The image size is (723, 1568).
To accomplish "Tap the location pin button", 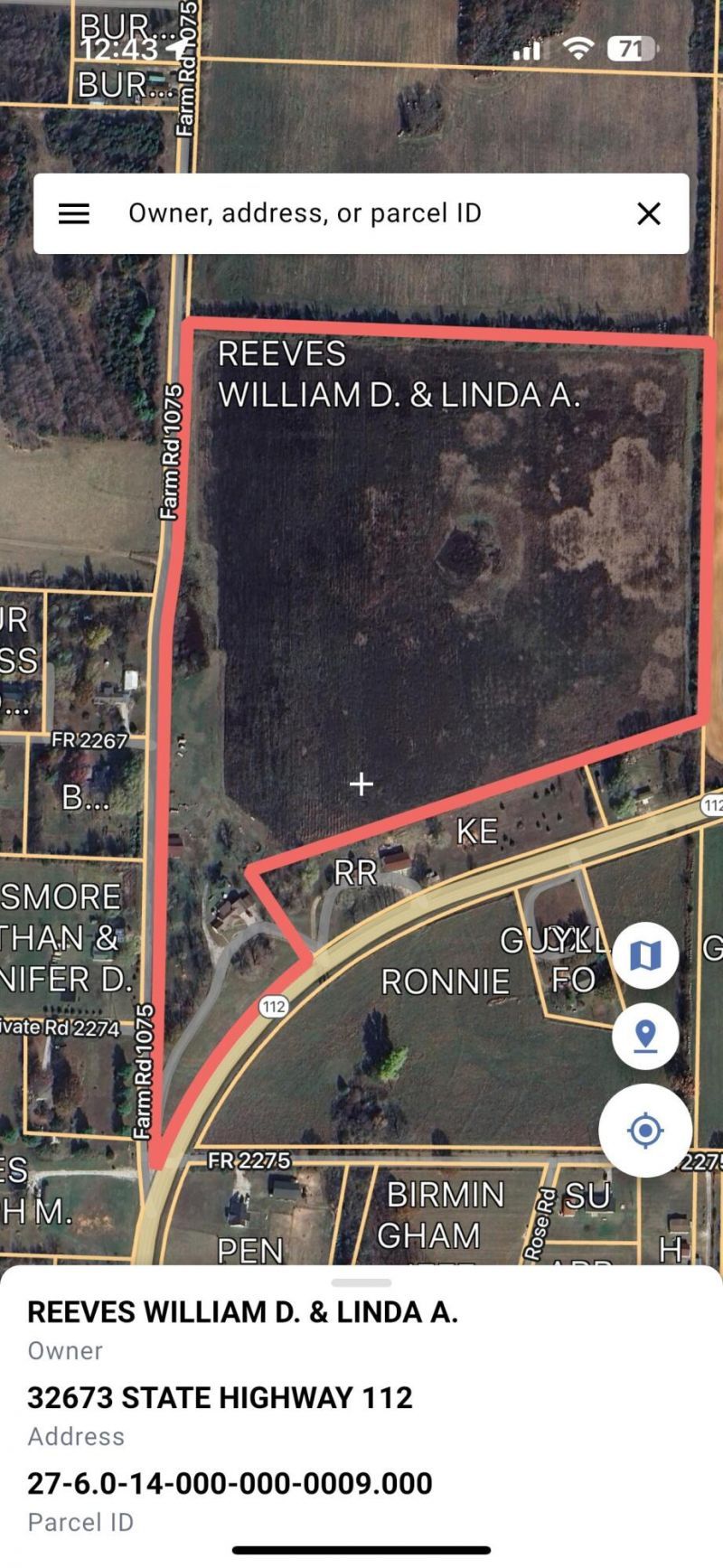I will pyautogui.click(x=645, y=1036).
